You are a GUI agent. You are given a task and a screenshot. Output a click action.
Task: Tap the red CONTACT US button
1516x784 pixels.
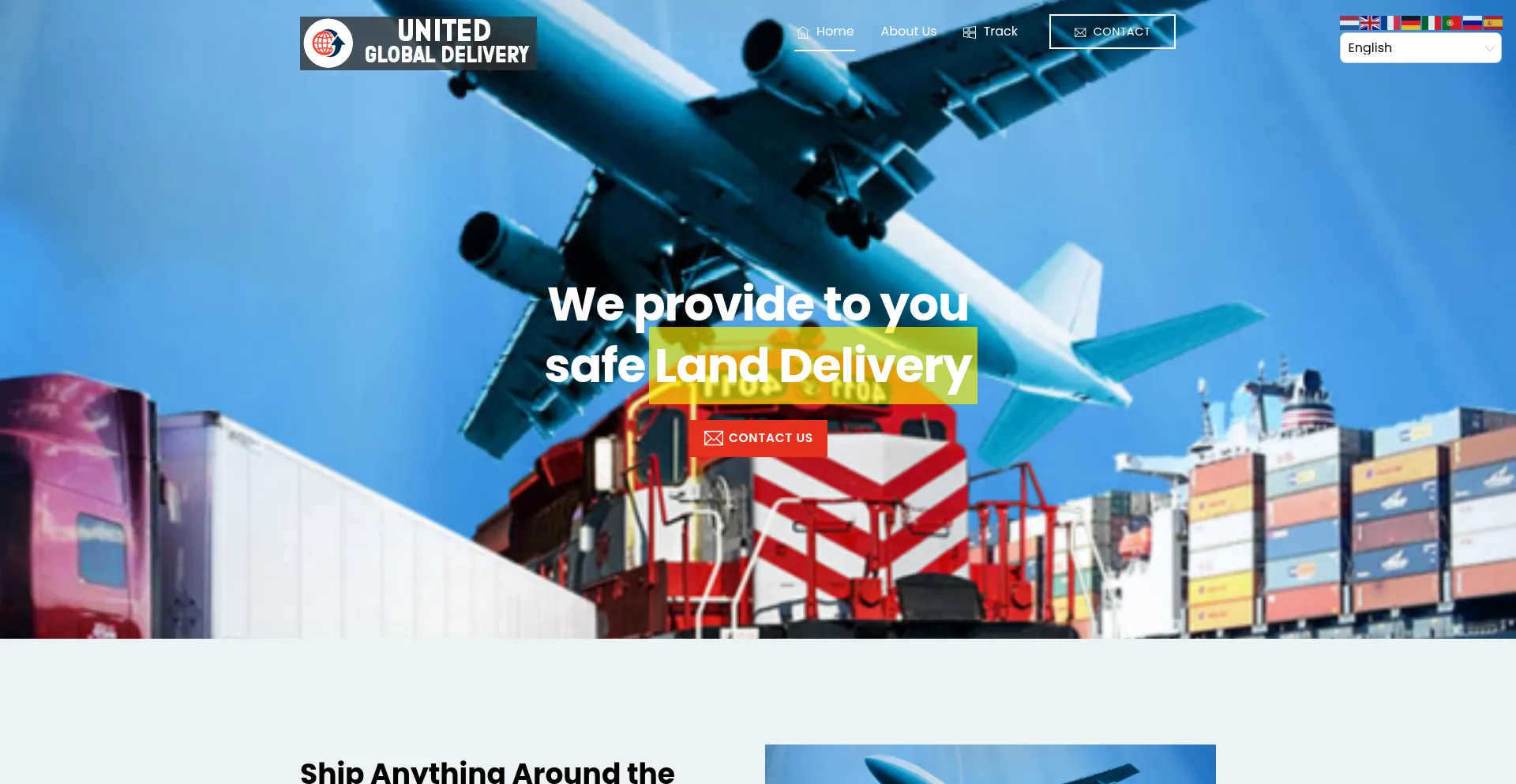[758, 438]
